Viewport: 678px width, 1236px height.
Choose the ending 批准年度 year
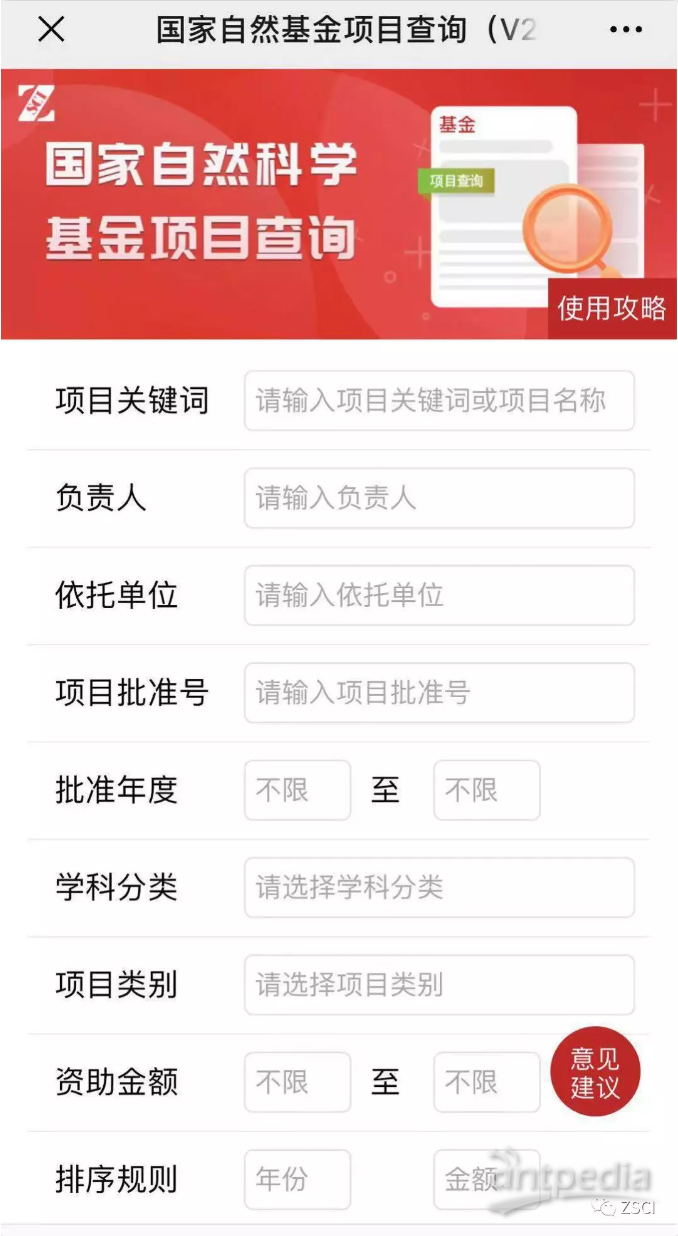point(487,791)
